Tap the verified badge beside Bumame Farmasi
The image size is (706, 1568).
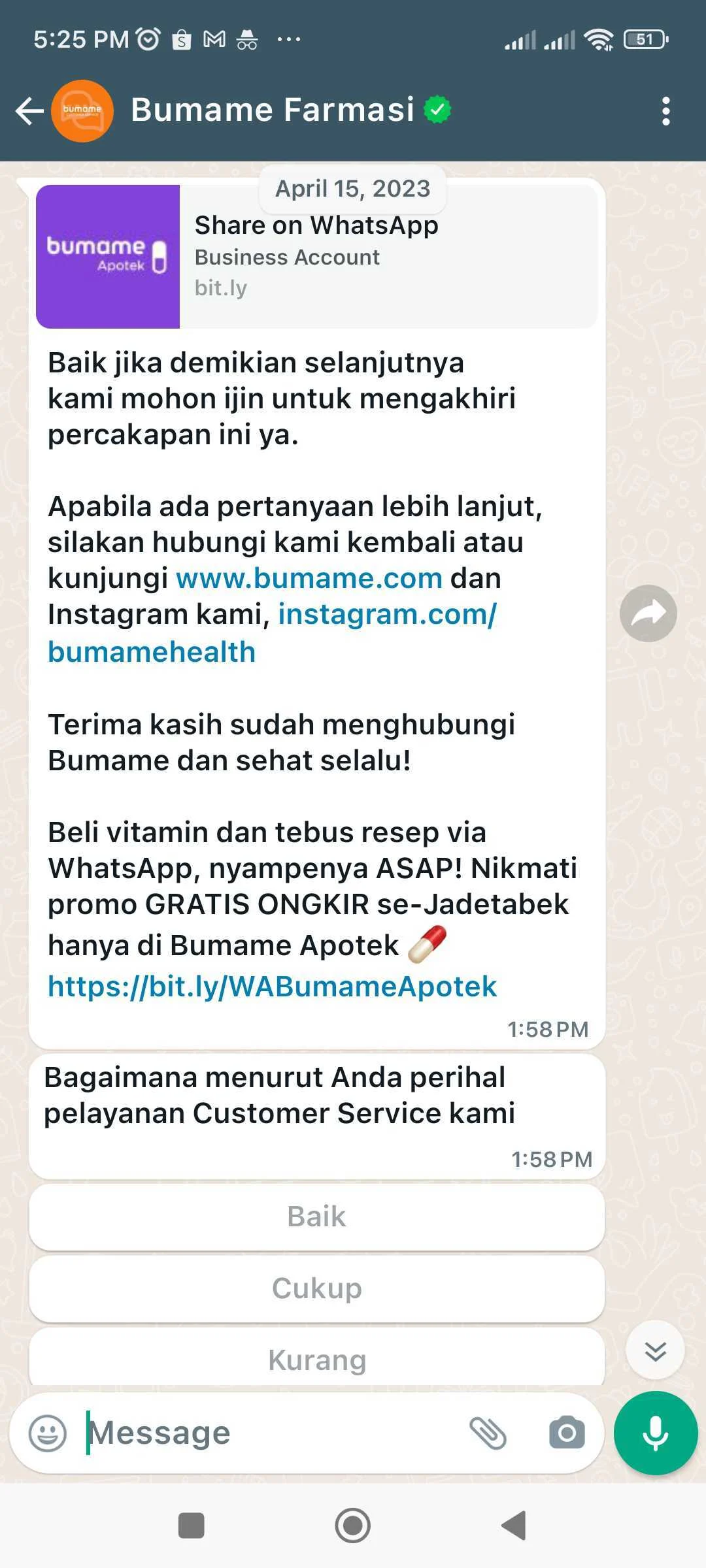437,109
